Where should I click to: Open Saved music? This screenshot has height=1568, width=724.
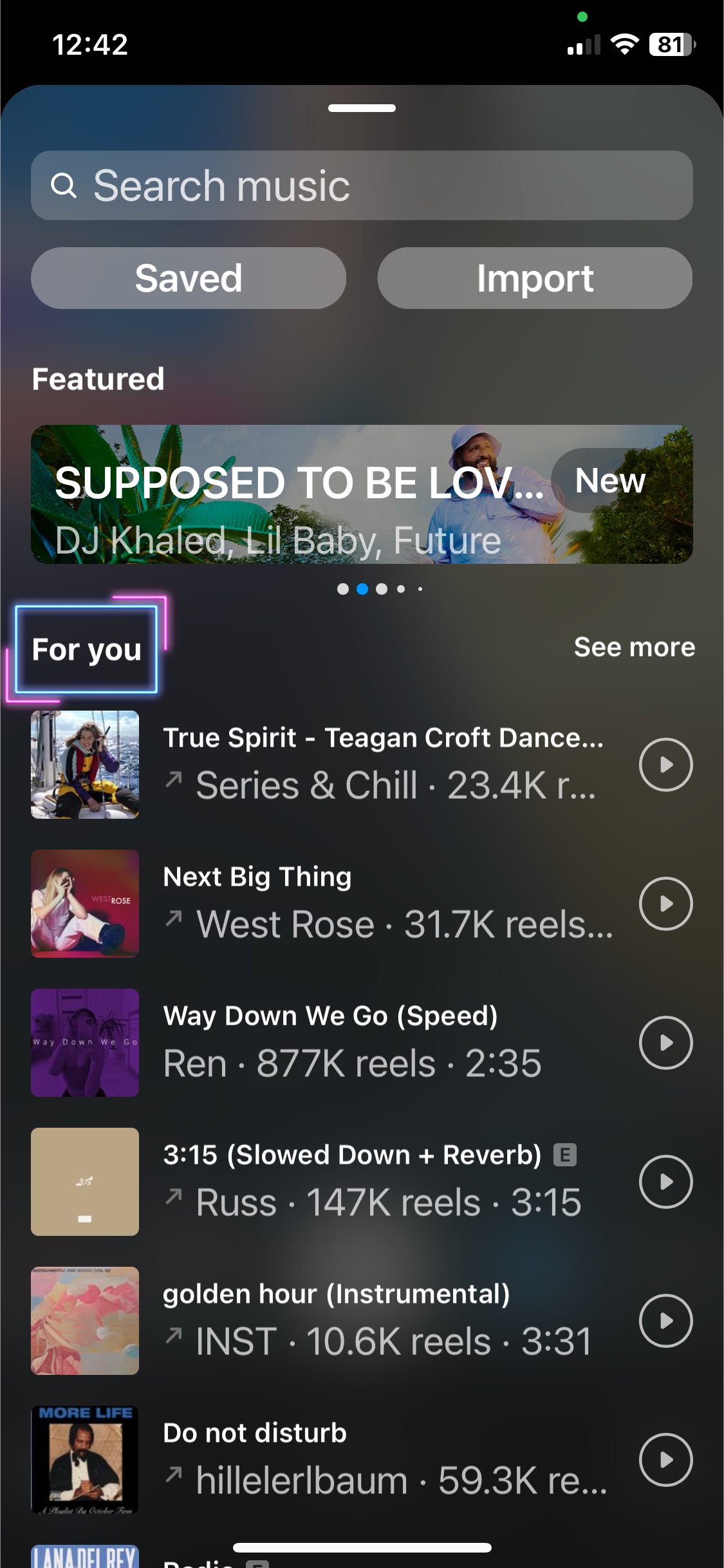tap(189, 278)
